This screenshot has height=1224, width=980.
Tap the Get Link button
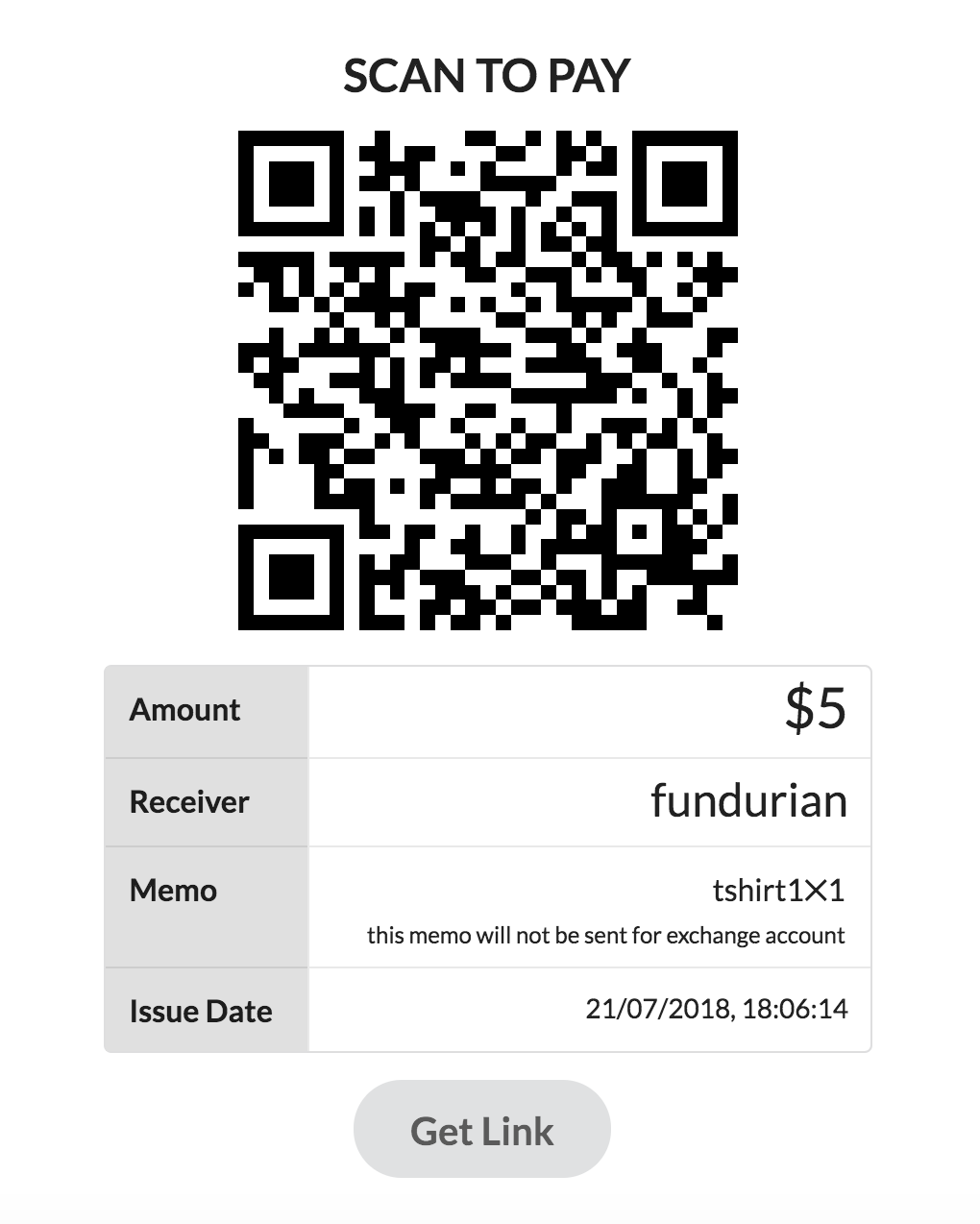(x=482, y=1130)
